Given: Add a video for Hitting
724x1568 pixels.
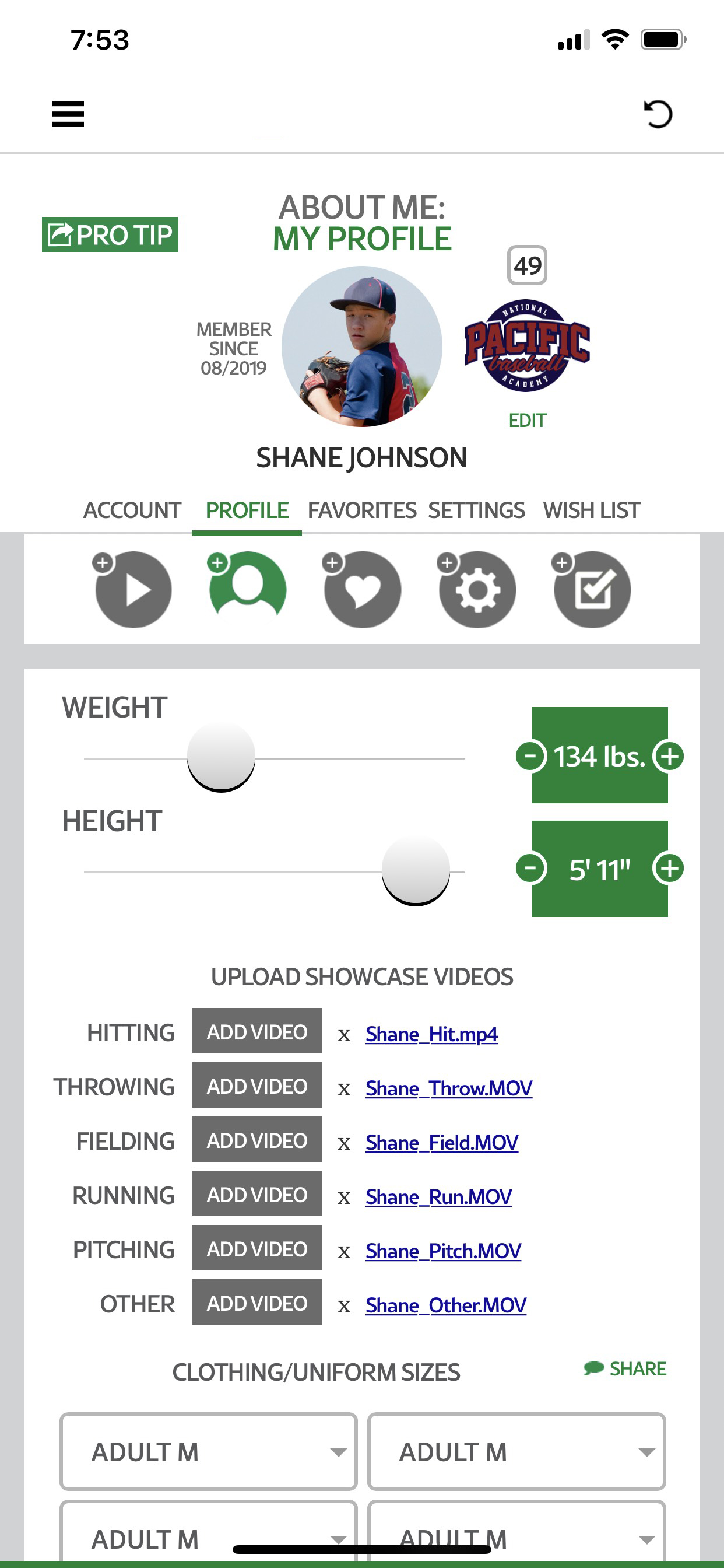Looking at the screenshot, I should pyautogui.click(x=256, y=1031).
